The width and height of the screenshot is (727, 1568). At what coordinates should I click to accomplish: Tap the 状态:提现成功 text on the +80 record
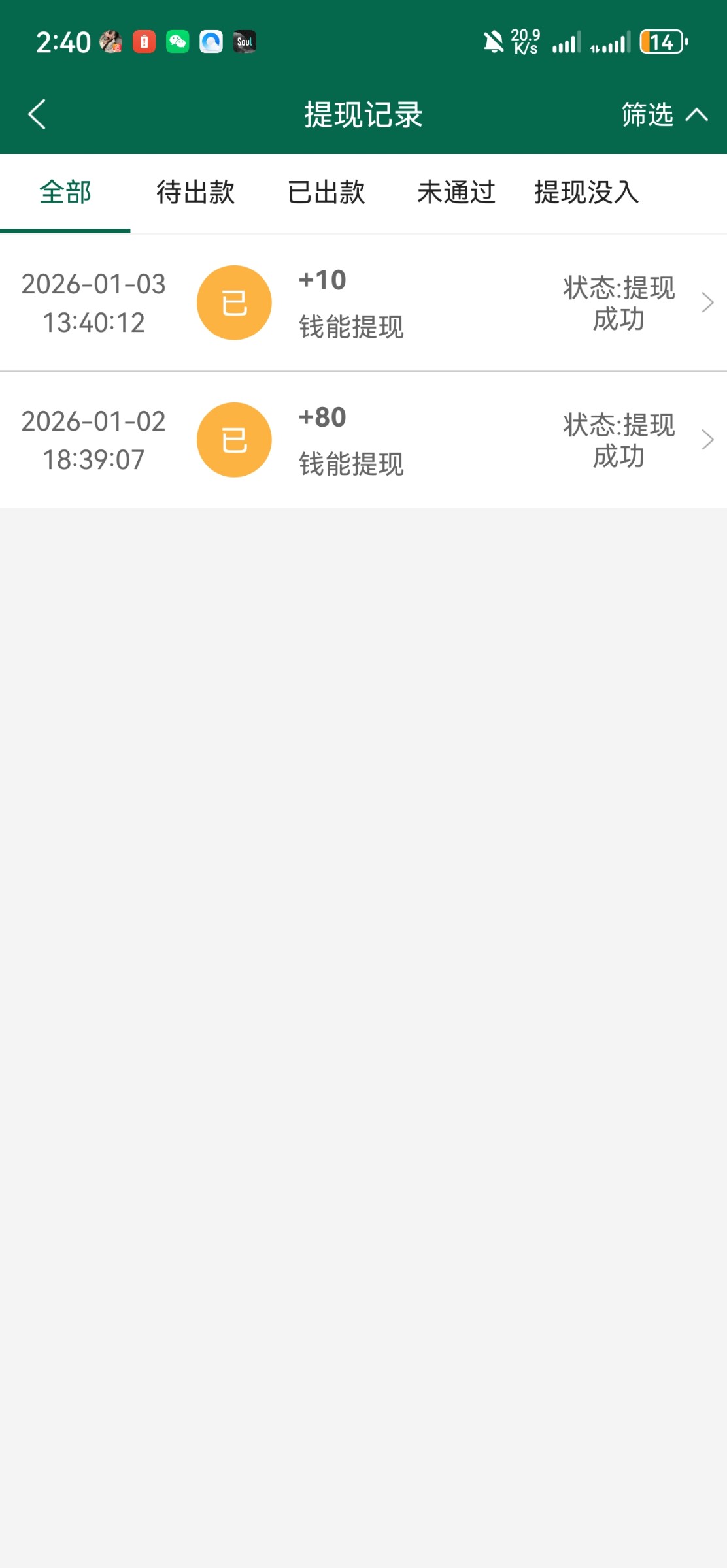[618, 439]
